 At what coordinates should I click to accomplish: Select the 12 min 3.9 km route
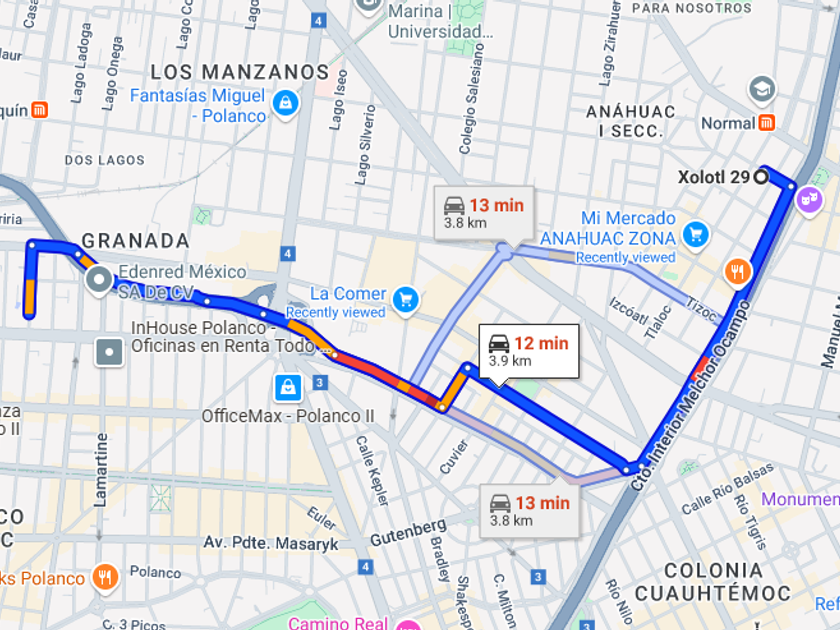(x=529, y=351)
